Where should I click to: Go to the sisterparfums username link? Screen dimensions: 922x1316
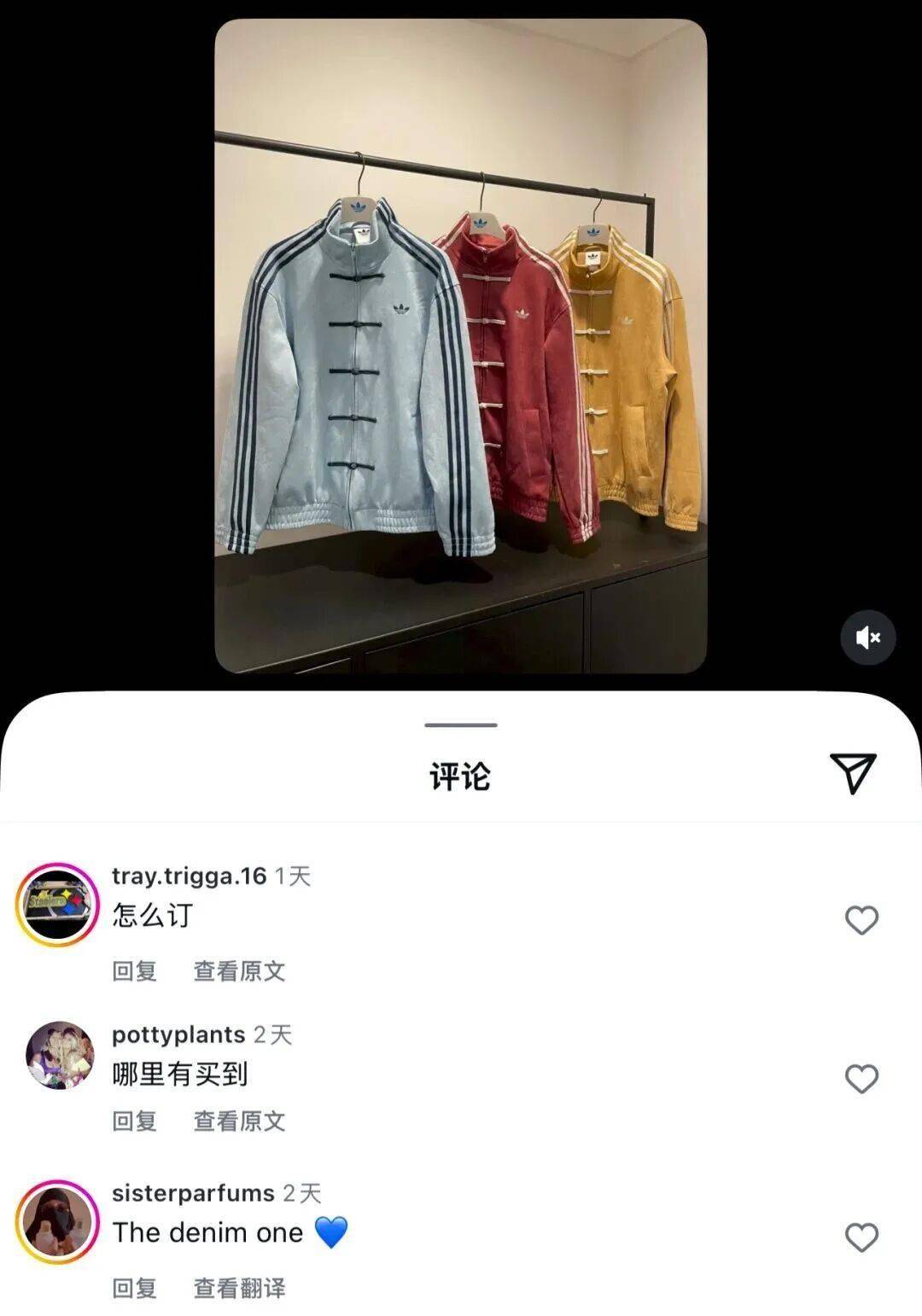[x=193, y=1193]
